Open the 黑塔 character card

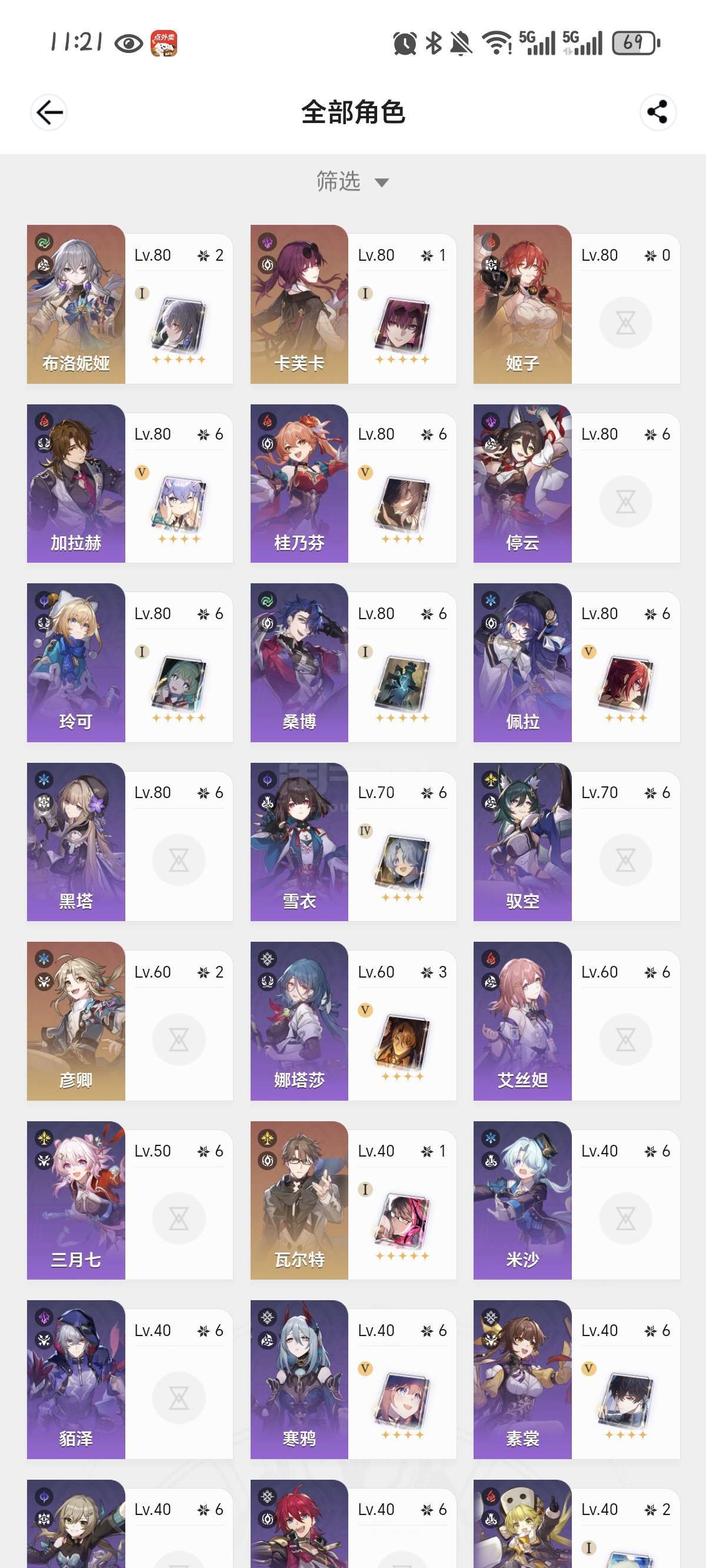tap(129, 842)
